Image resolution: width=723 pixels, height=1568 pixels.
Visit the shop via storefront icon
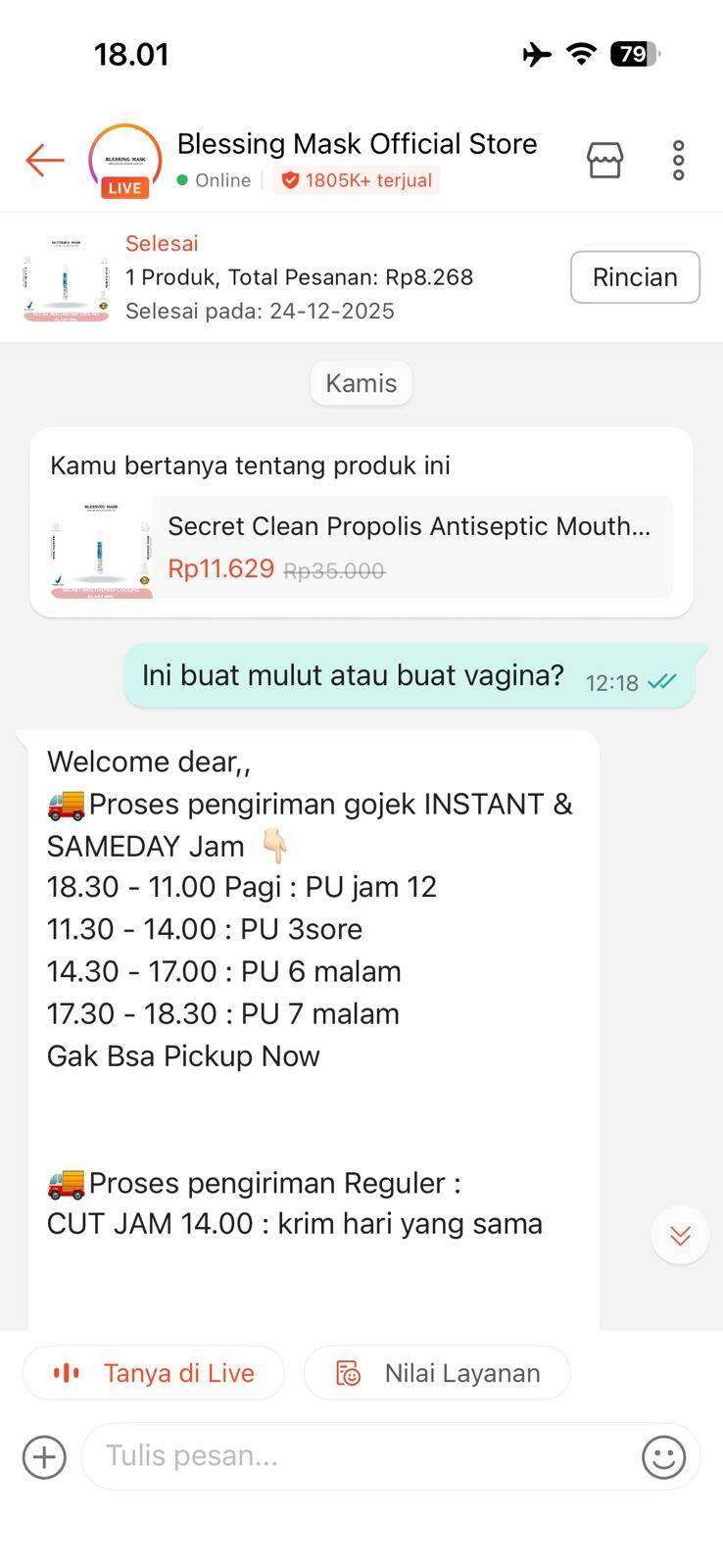[604, 160]
